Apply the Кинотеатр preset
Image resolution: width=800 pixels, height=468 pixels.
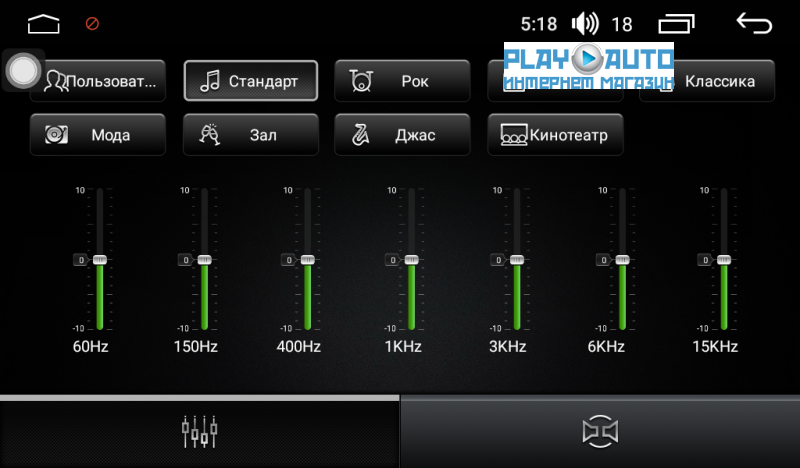tap(555, 135)
